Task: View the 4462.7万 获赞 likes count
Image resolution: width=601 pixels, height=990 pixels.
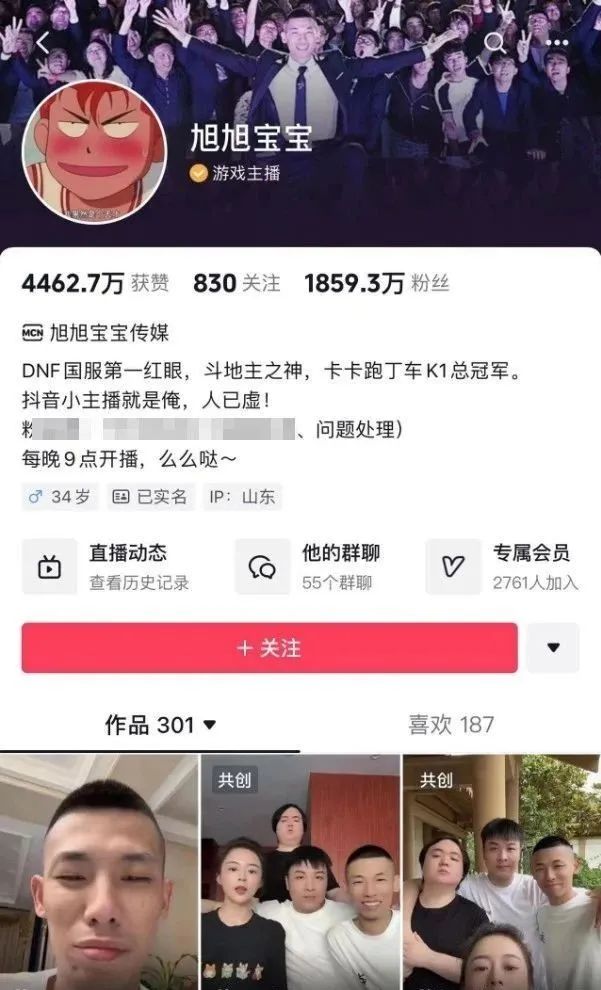Action: [x=95, y=284]
